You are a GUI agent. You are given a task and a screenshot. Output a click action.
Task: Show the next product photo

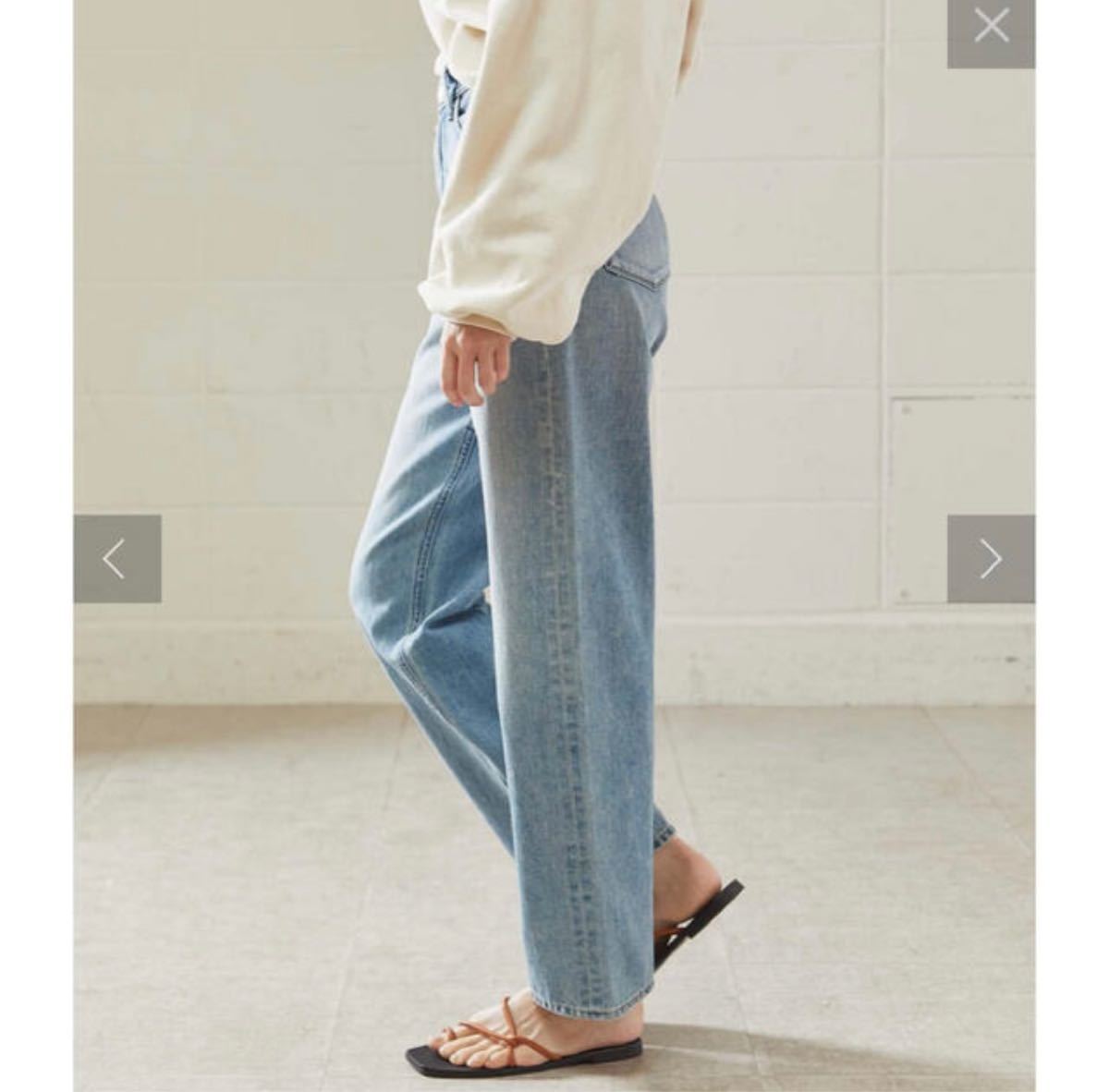991,559
